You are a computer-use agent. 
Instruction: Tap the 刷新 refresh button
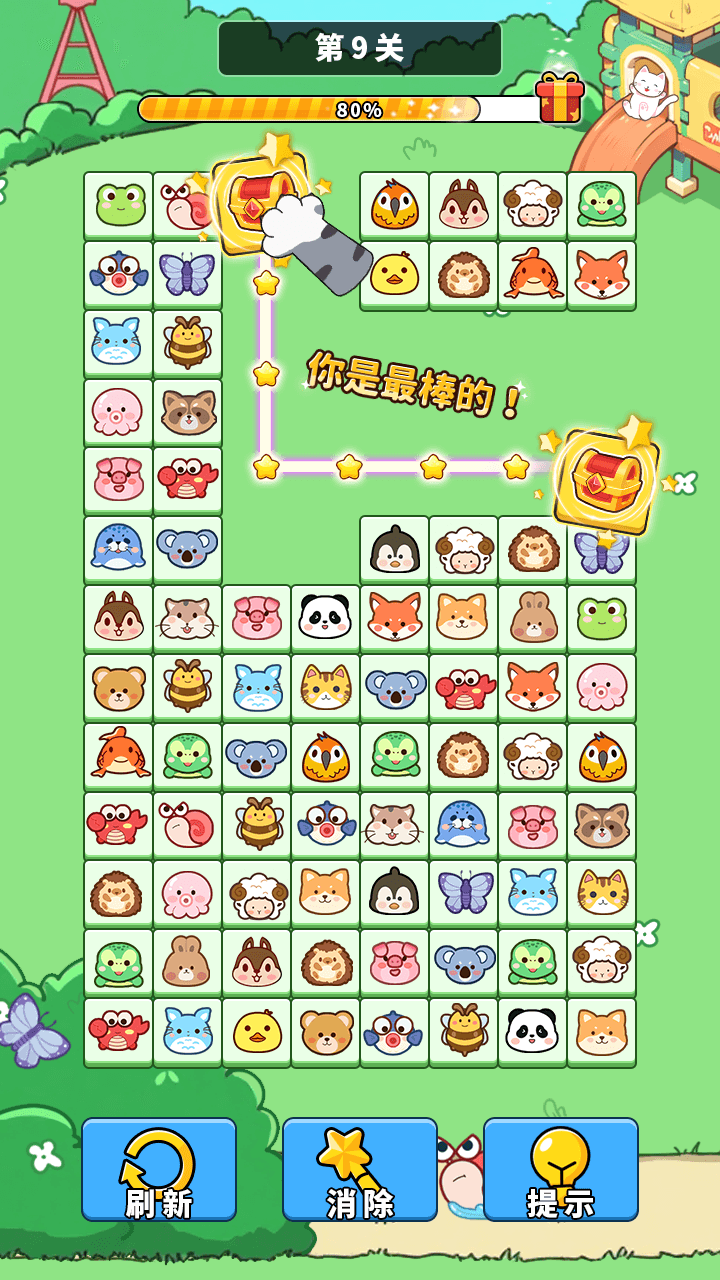(x=159, y=1168)
